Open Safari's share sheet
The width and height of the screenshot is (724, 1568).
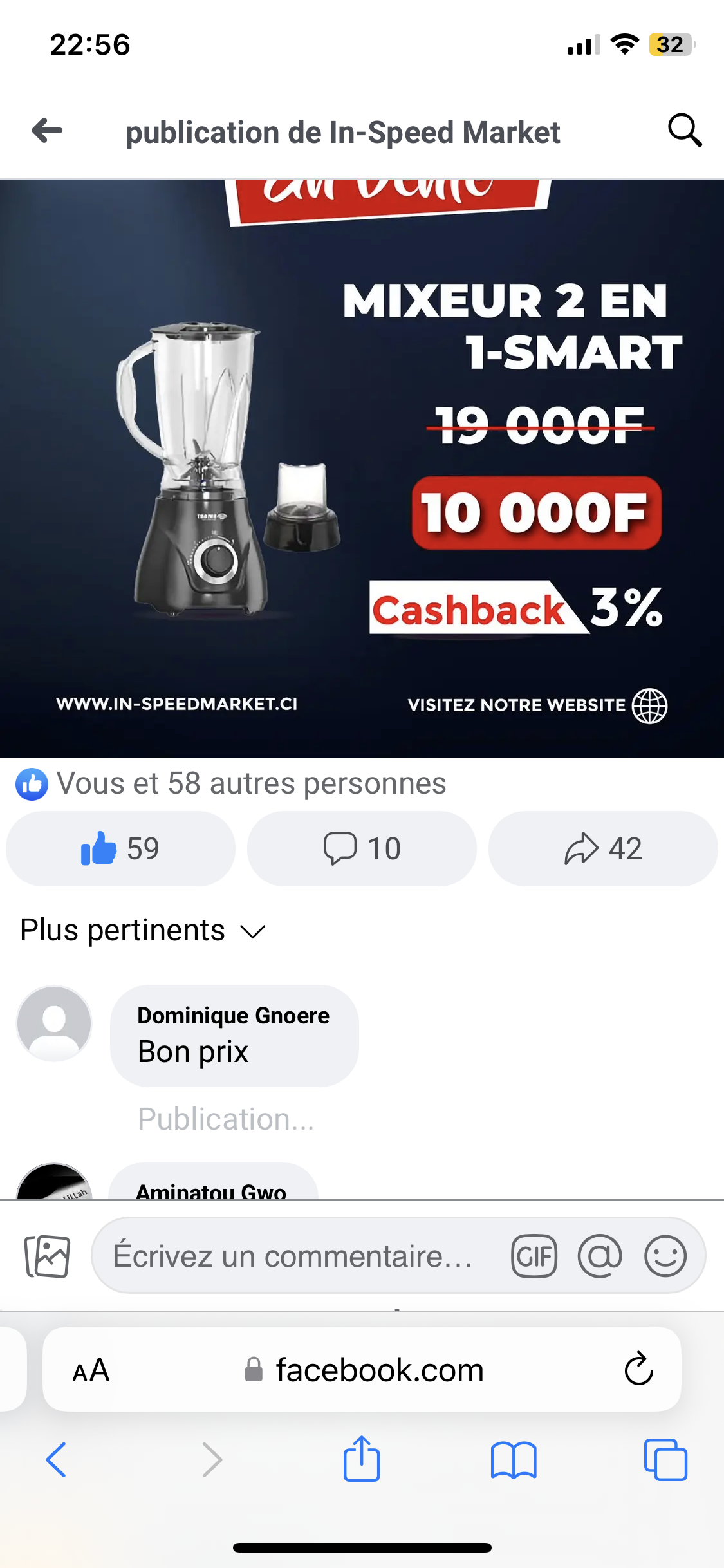362,1459
